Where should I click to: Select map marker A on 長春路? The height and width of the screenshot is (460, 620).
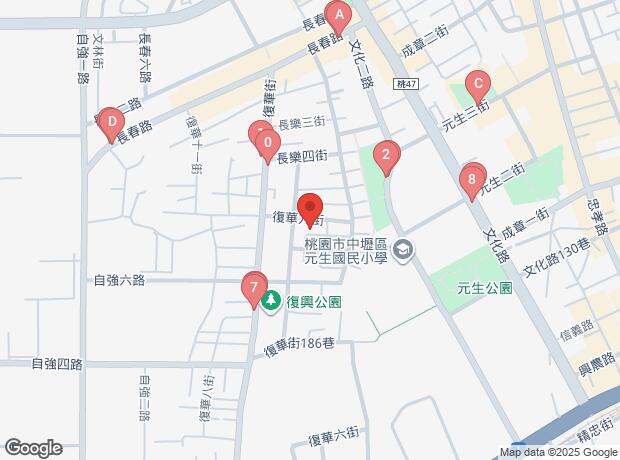pyautogui.click(x=340, y=16)
